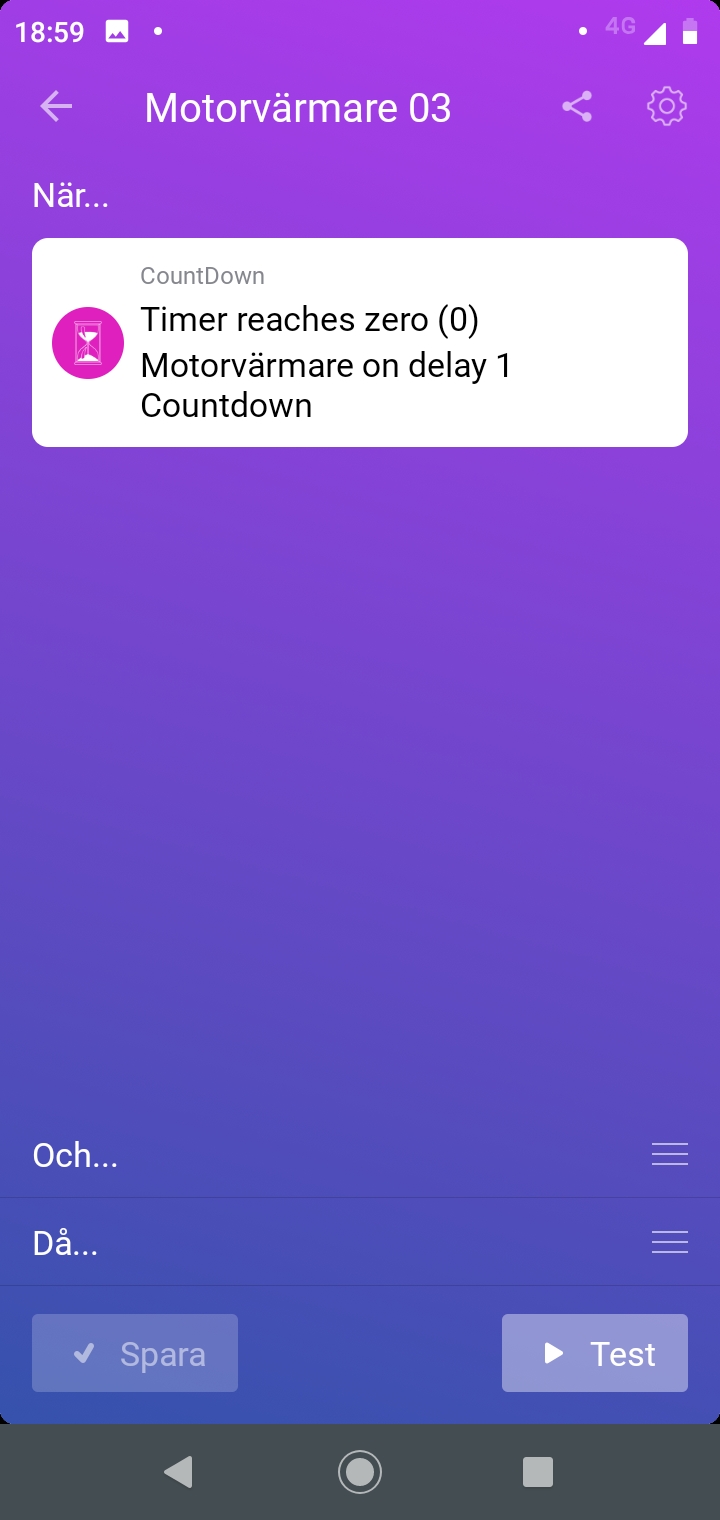Tap the system home button
This screenshot has height=1520, width=720.
tap(360, 1472)
